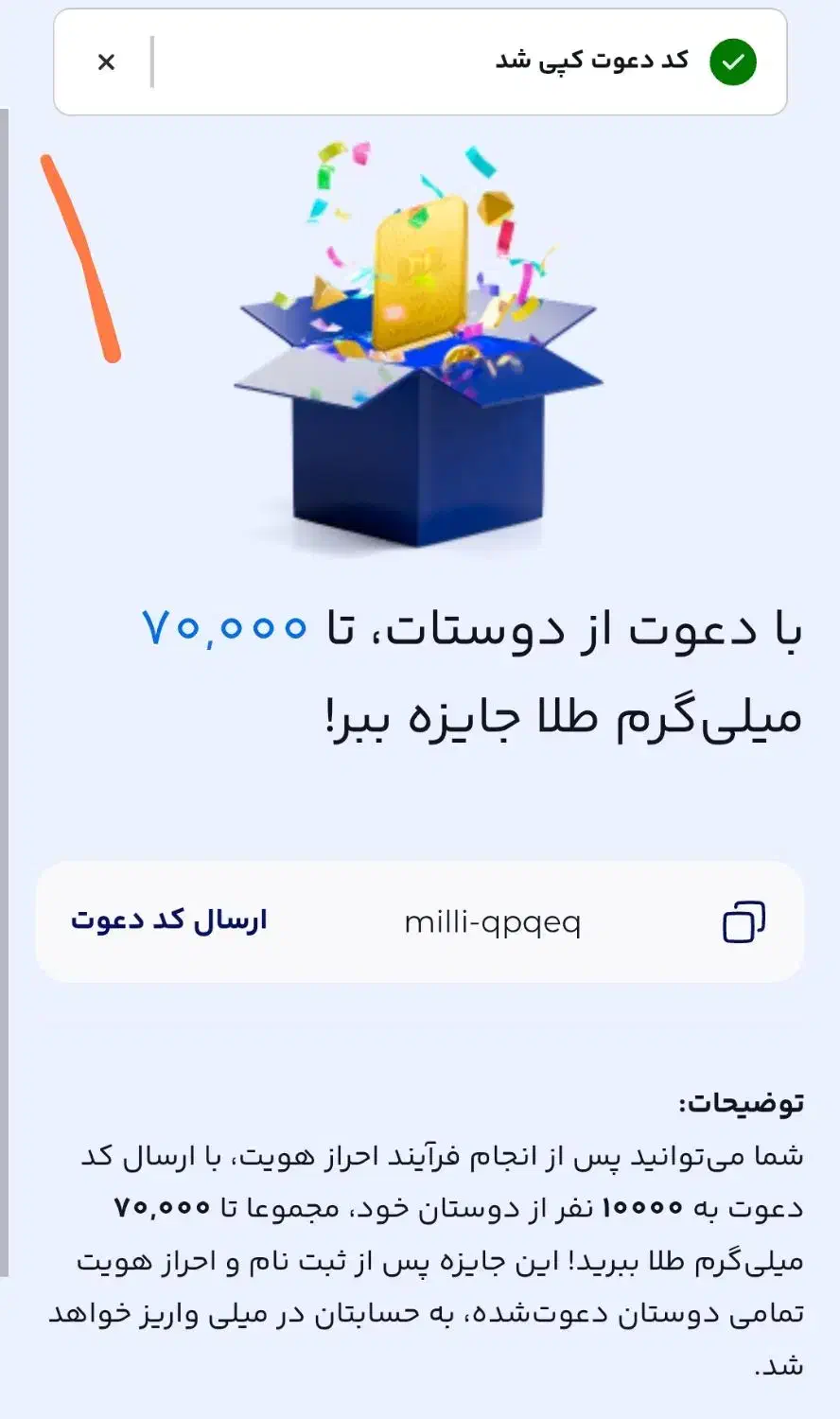Tap the orange number one annotation
The height and width of the screenshot is (1419, 840).
tap(80, 255)
